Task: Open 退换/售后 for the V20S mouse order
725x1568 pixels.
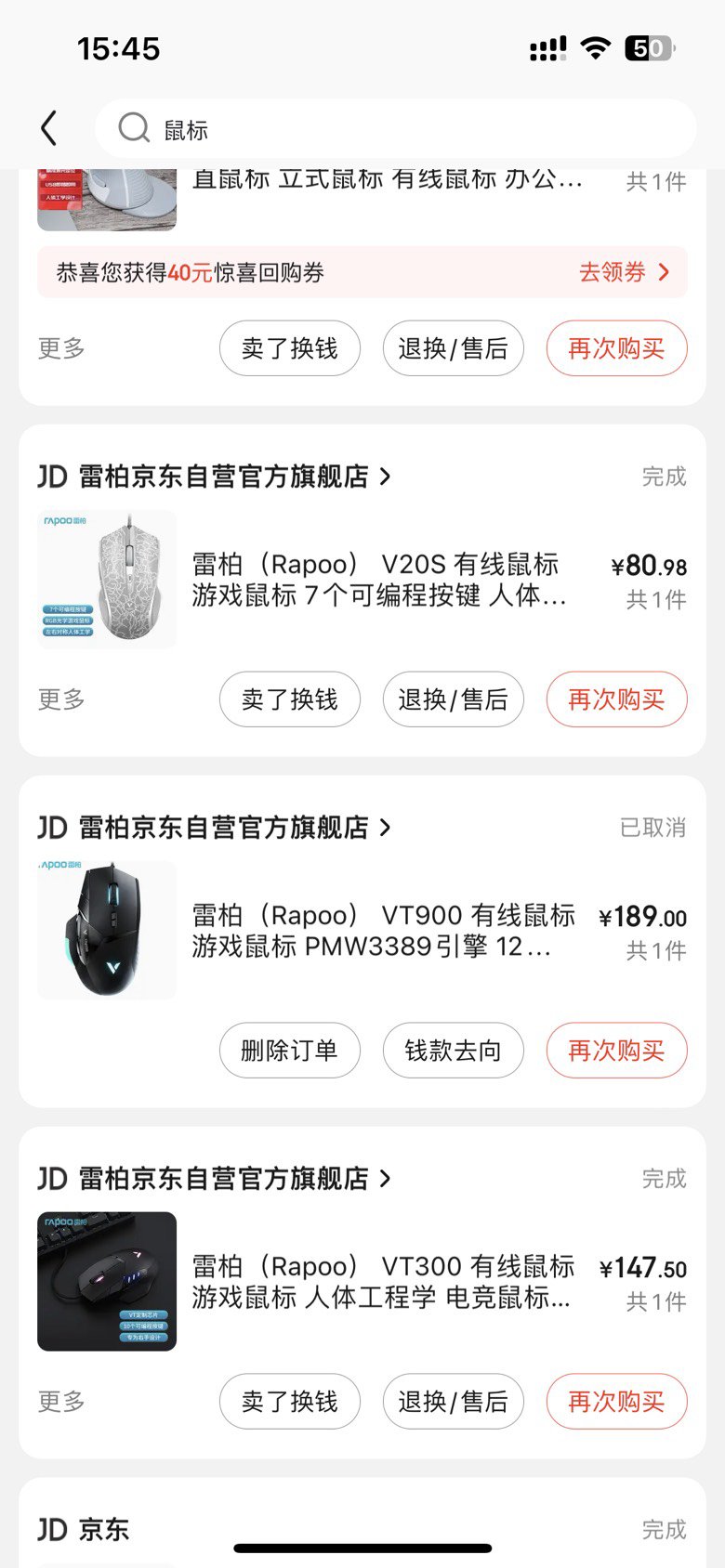Action: 454,699
